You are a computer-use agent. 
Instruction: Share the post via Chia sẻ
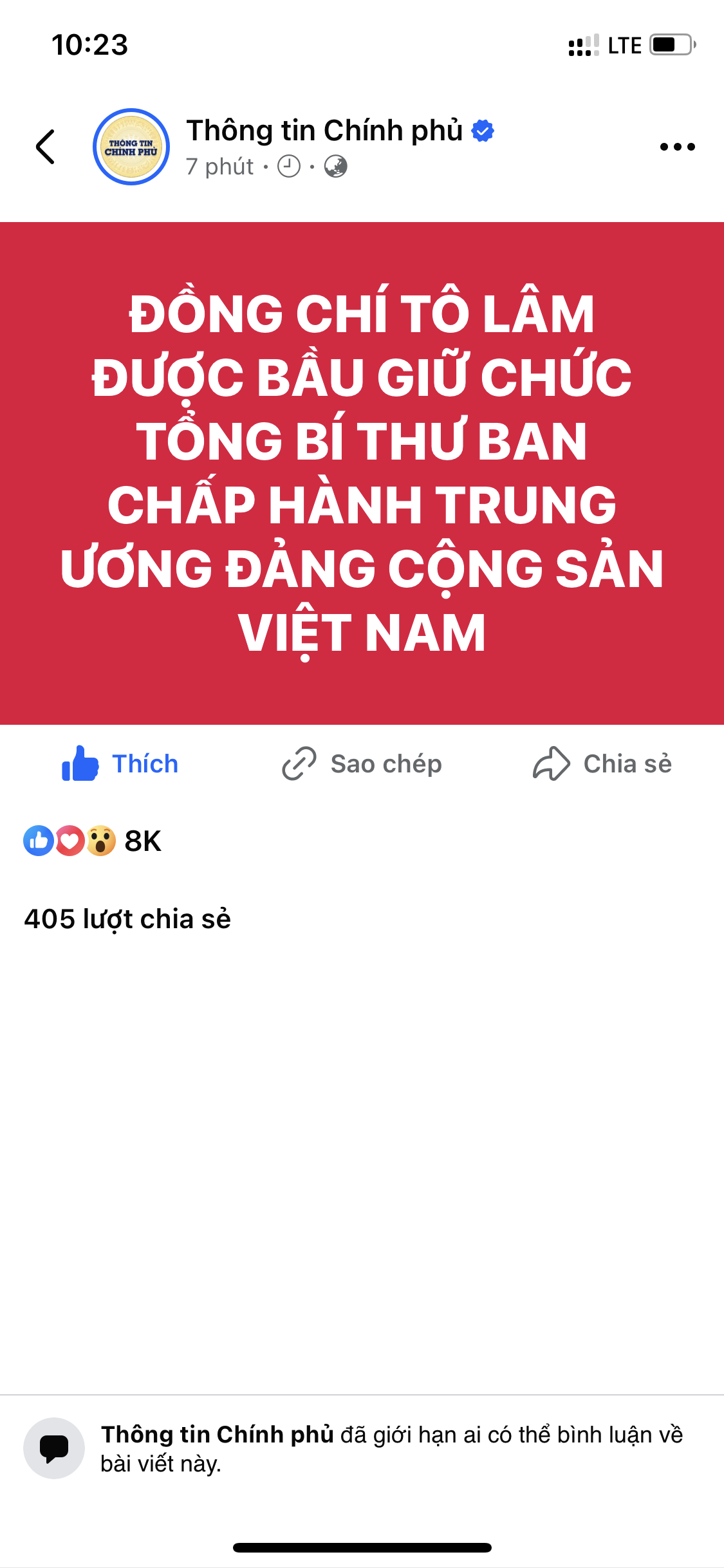point(602,764)
